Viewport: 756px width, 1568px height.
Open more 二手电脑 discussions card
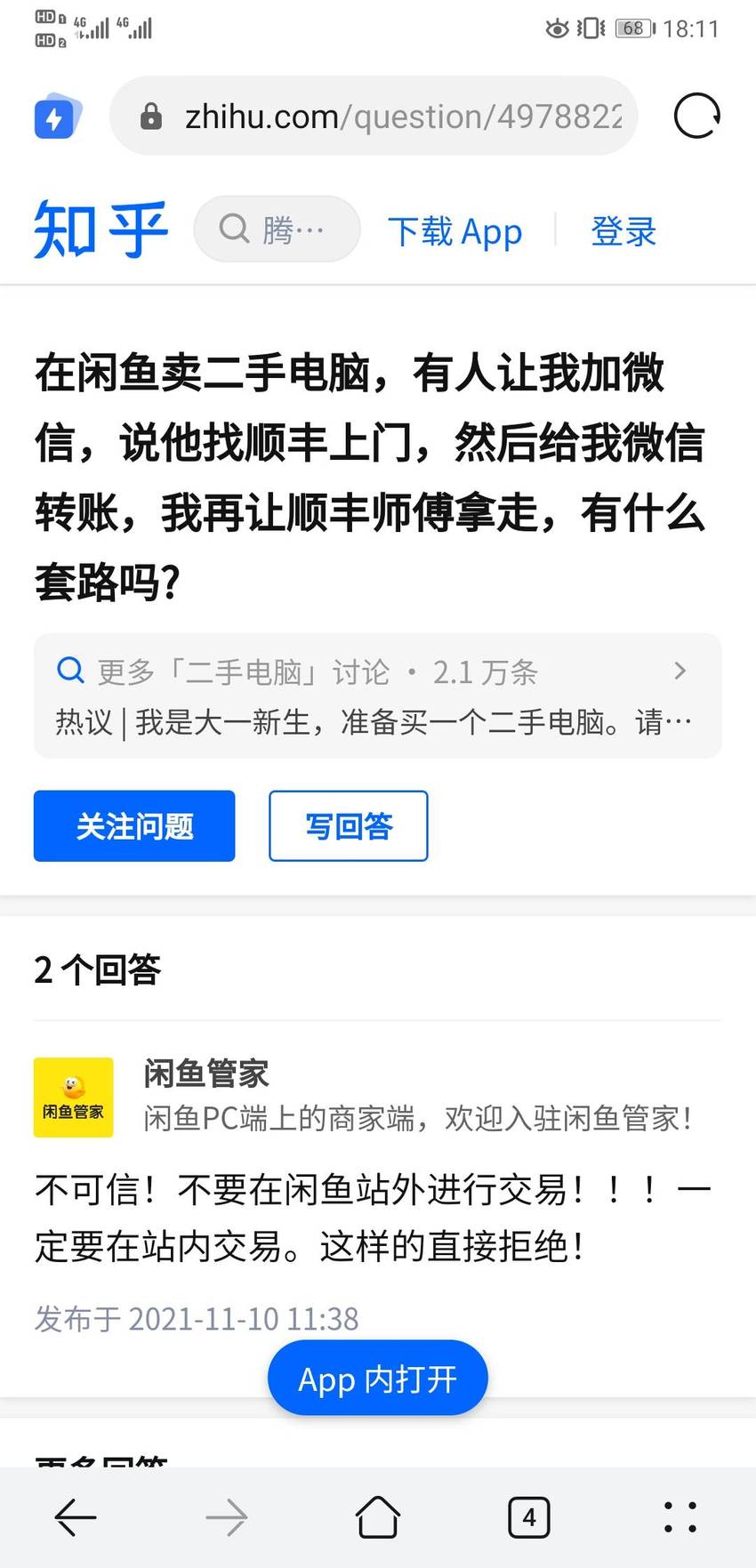point(378,696)
